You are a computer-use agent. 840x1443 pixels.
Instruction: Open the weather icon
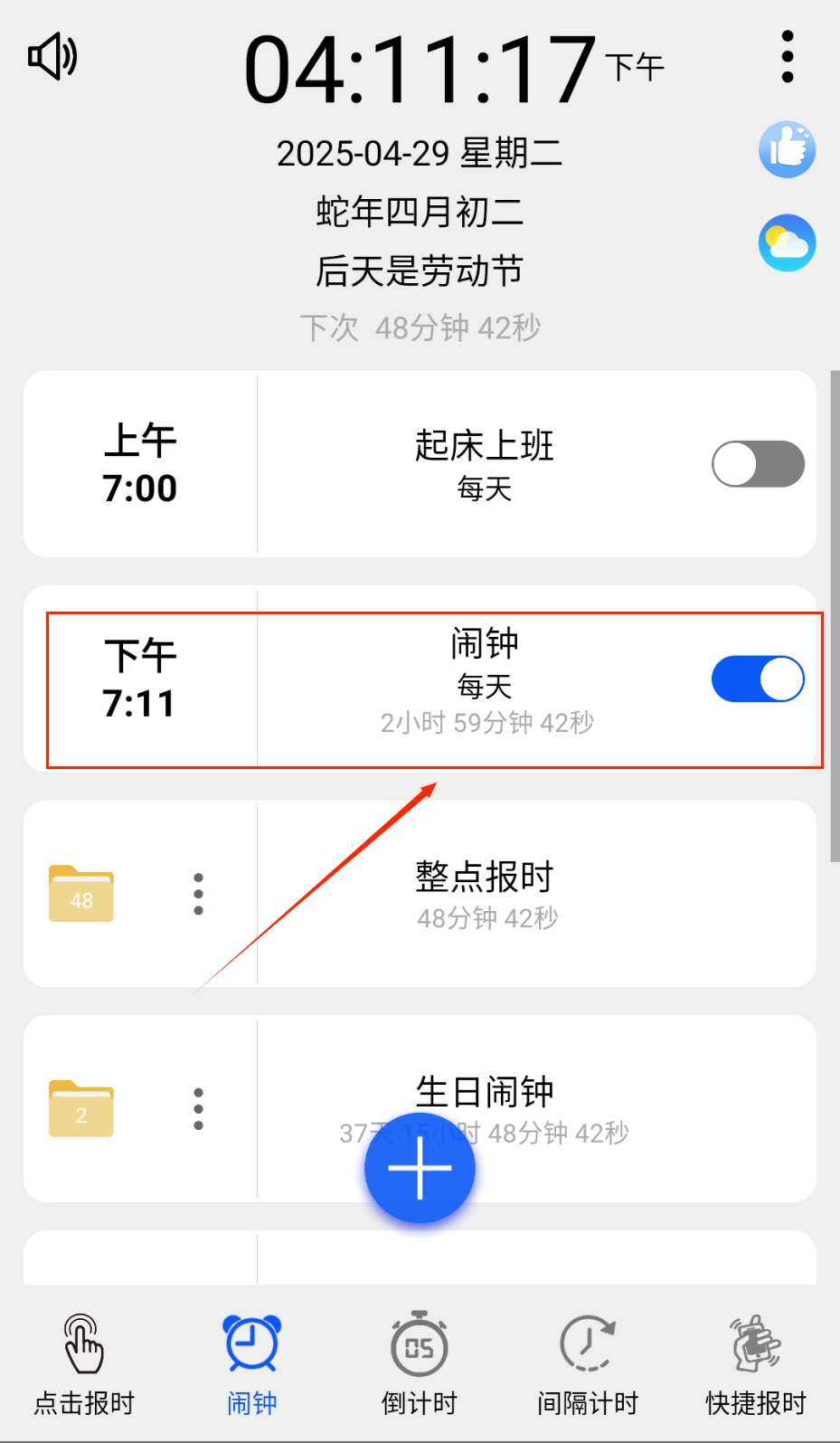click(x=787, y=243)
